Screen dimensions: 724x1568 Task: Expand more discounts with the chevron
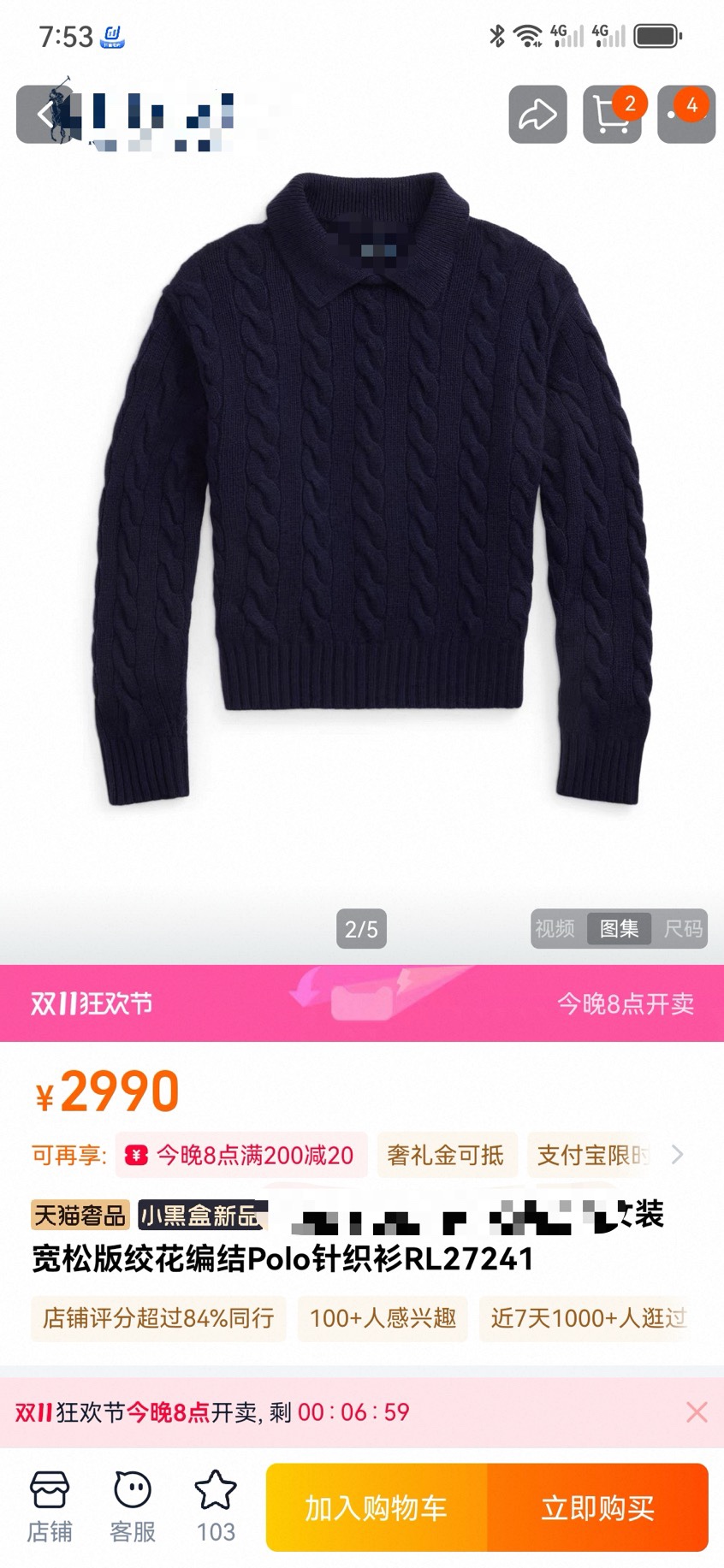[678, 1156]
